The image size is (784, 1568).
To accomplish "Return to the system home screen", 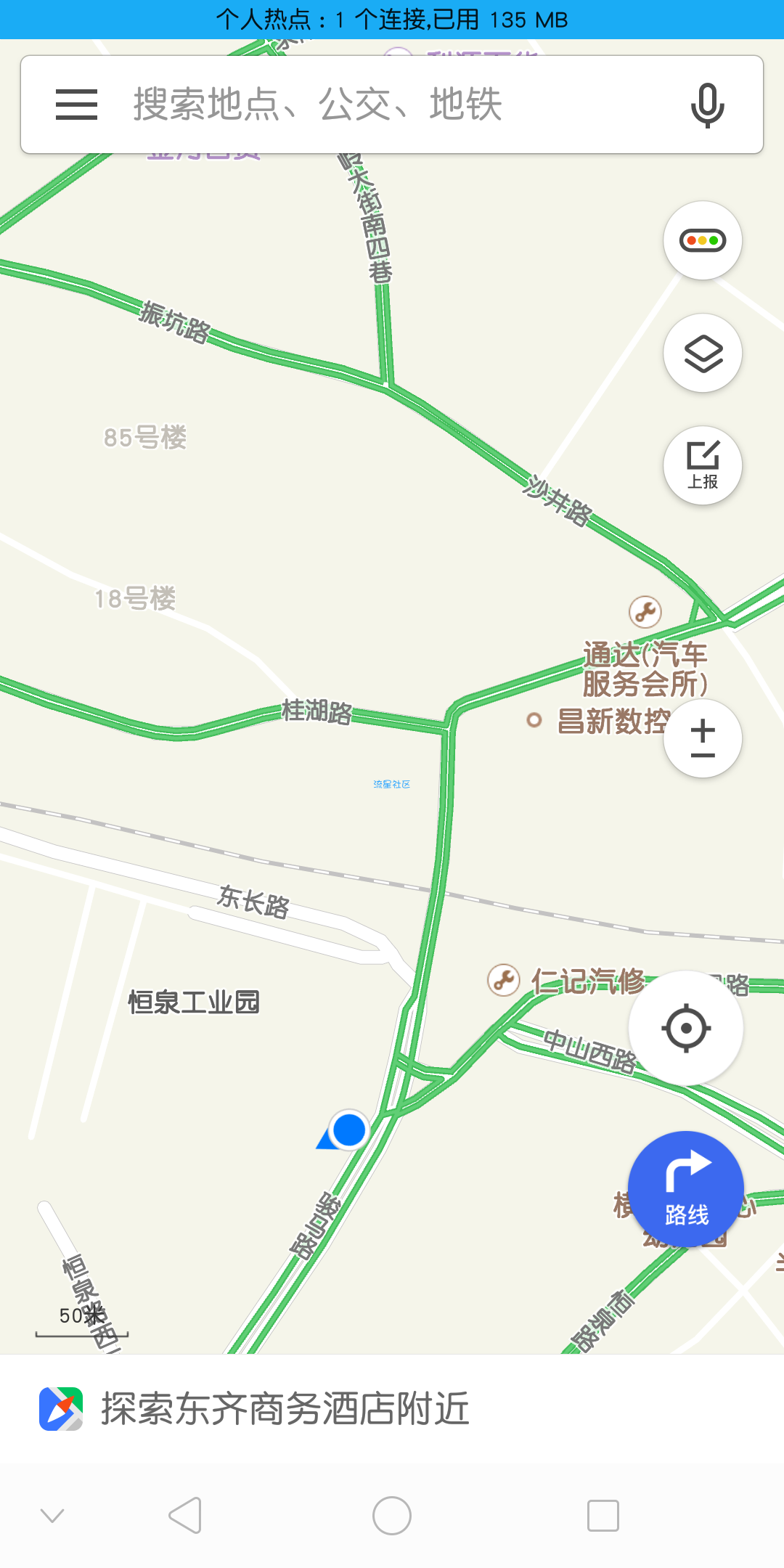I will click(x=392, y=1516).
